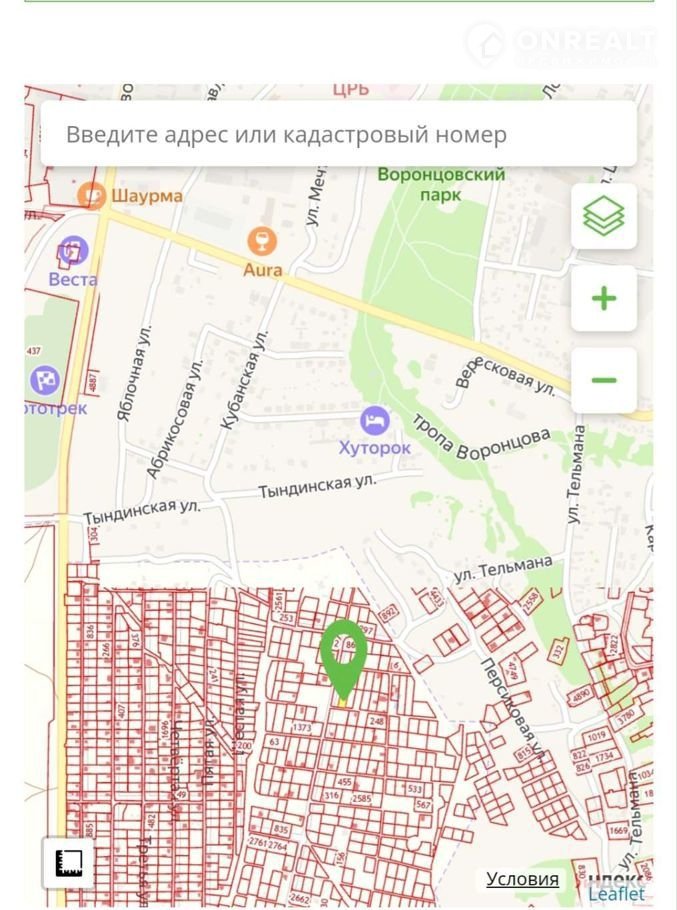Viewport: 677px width, 910px height.
Task: Open the Условия link
Action: 522,879
